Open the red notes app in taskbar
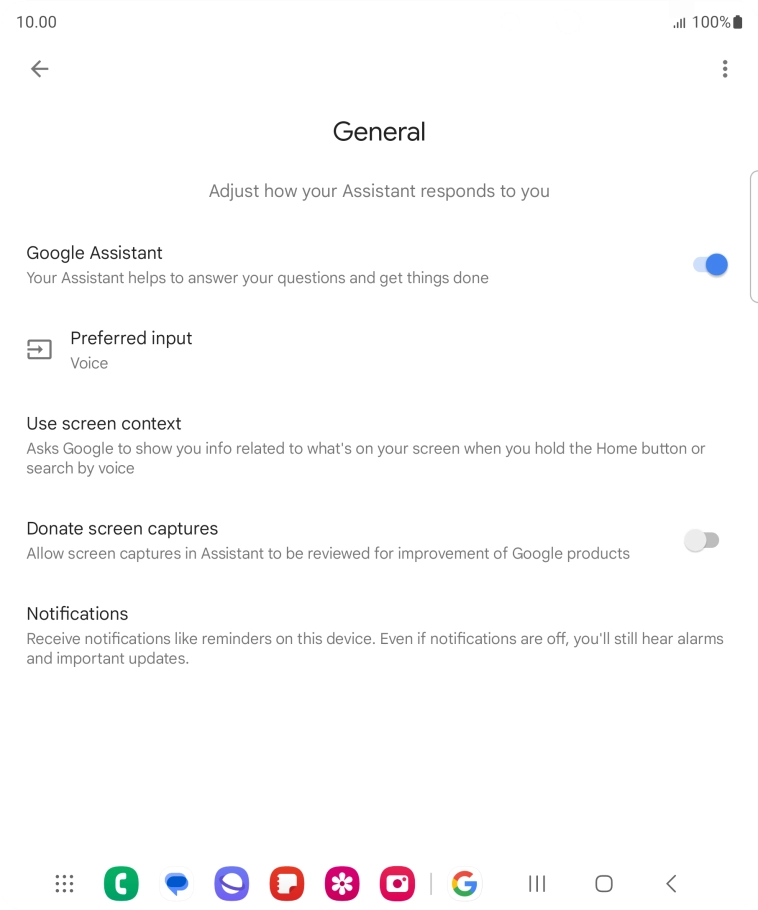Image resolution: width=758 pixels, height=910 pixels. [x=287, y=884]
